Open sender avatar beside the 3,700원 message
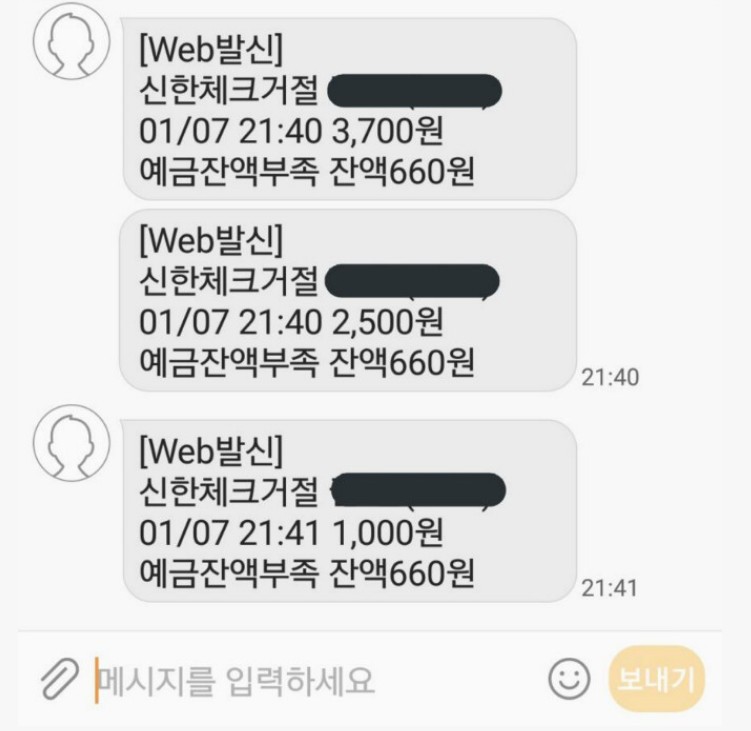This screenshot has width=751, height=731. [72, 41]
